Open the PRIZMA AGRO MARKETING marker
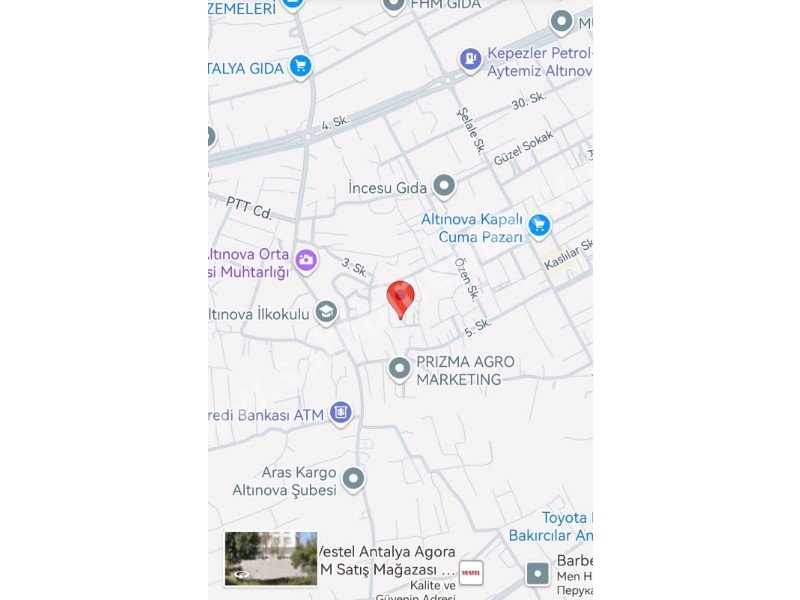Screen dimensions: 800x600 (x=400, y=369)
